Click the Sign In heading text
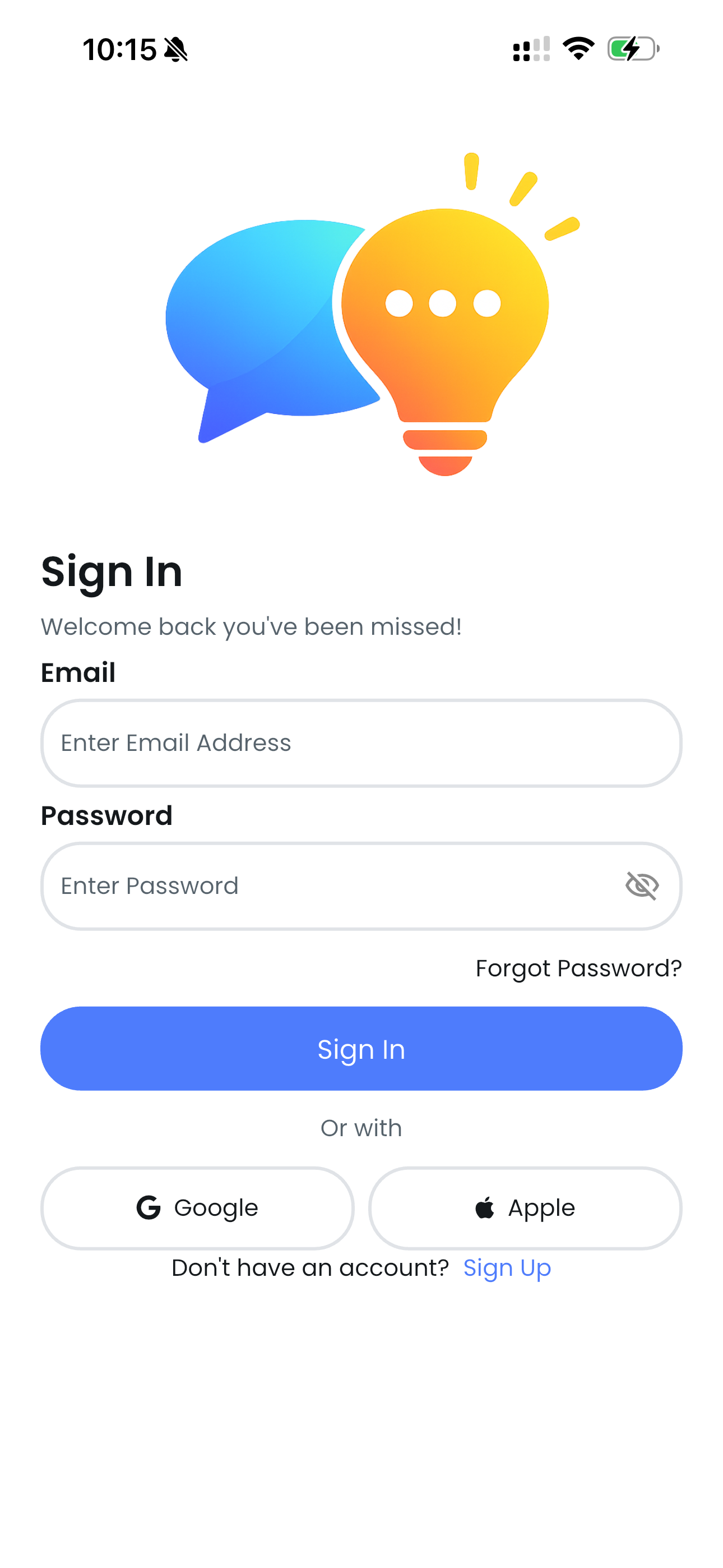Screen dimensions: 723x1568 click(112, 571)
